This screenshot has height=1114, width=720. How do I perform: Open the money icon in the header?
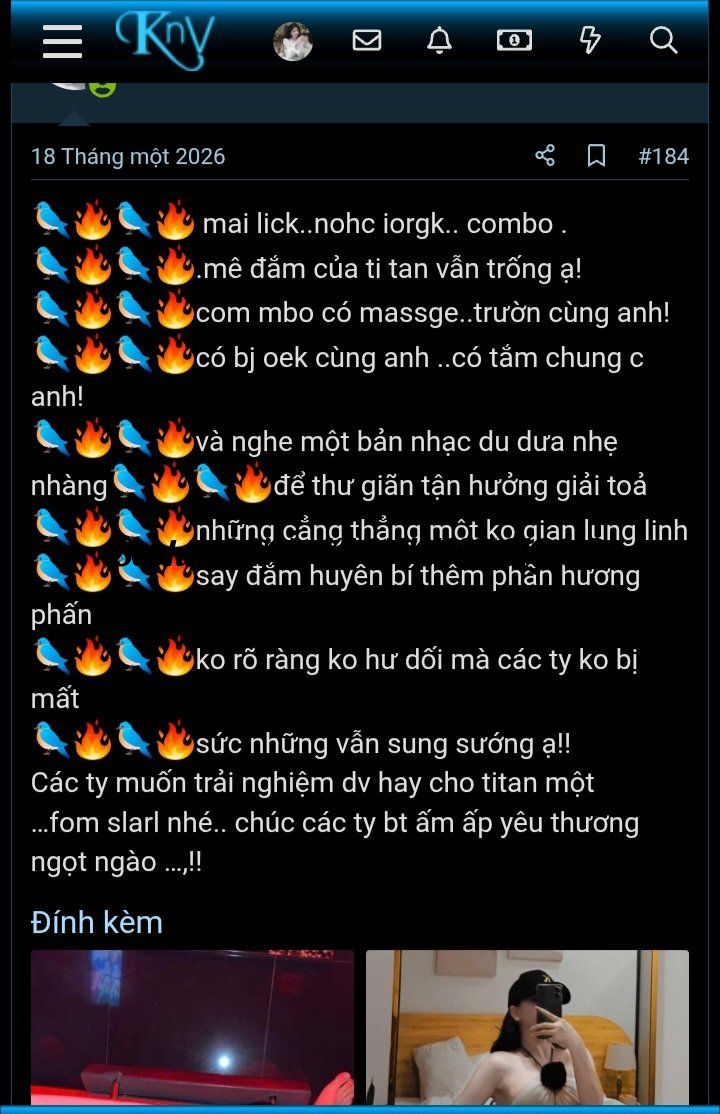click(514, 40)
